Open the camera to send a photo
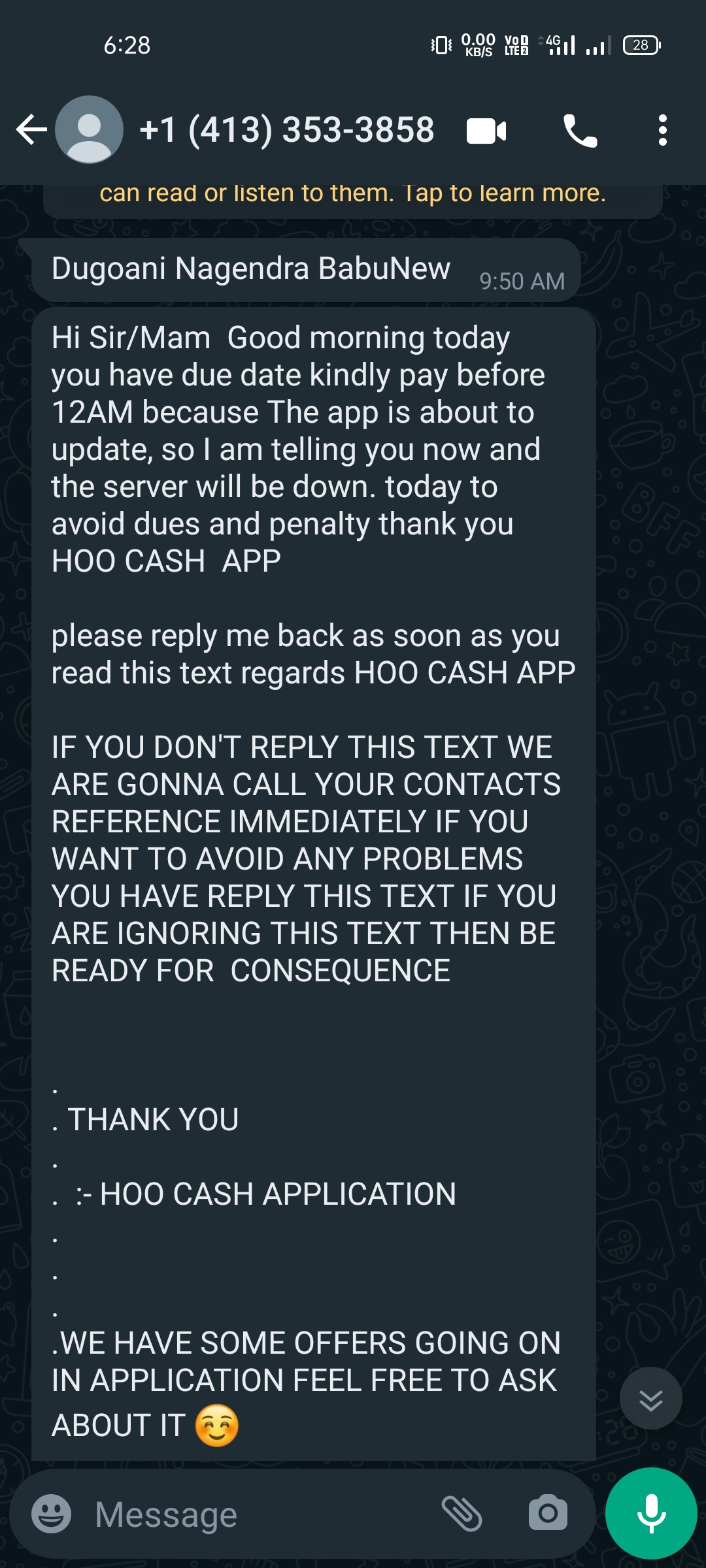Viewport: 706px width, 1568px height. point(548,1513)
